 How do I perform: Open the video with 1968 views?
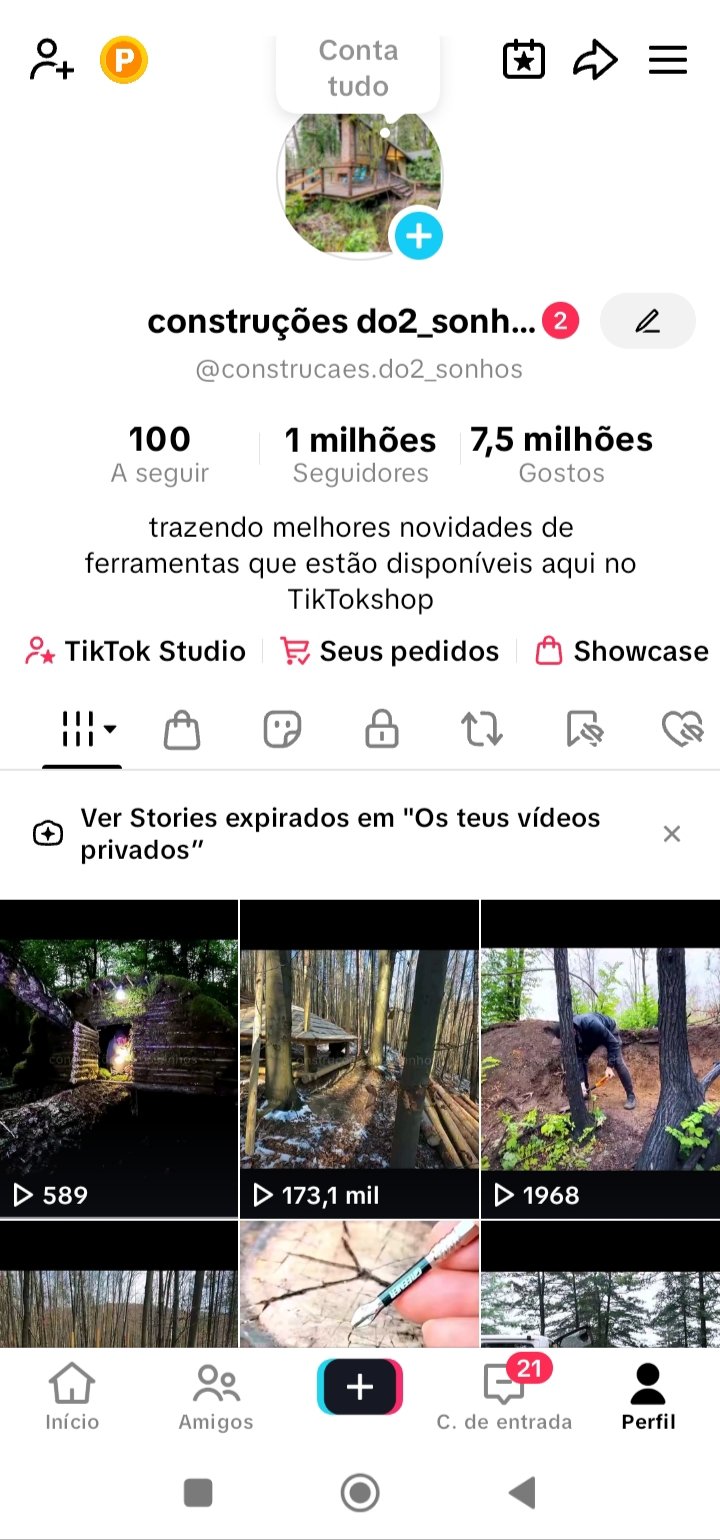coord(600,1057)
